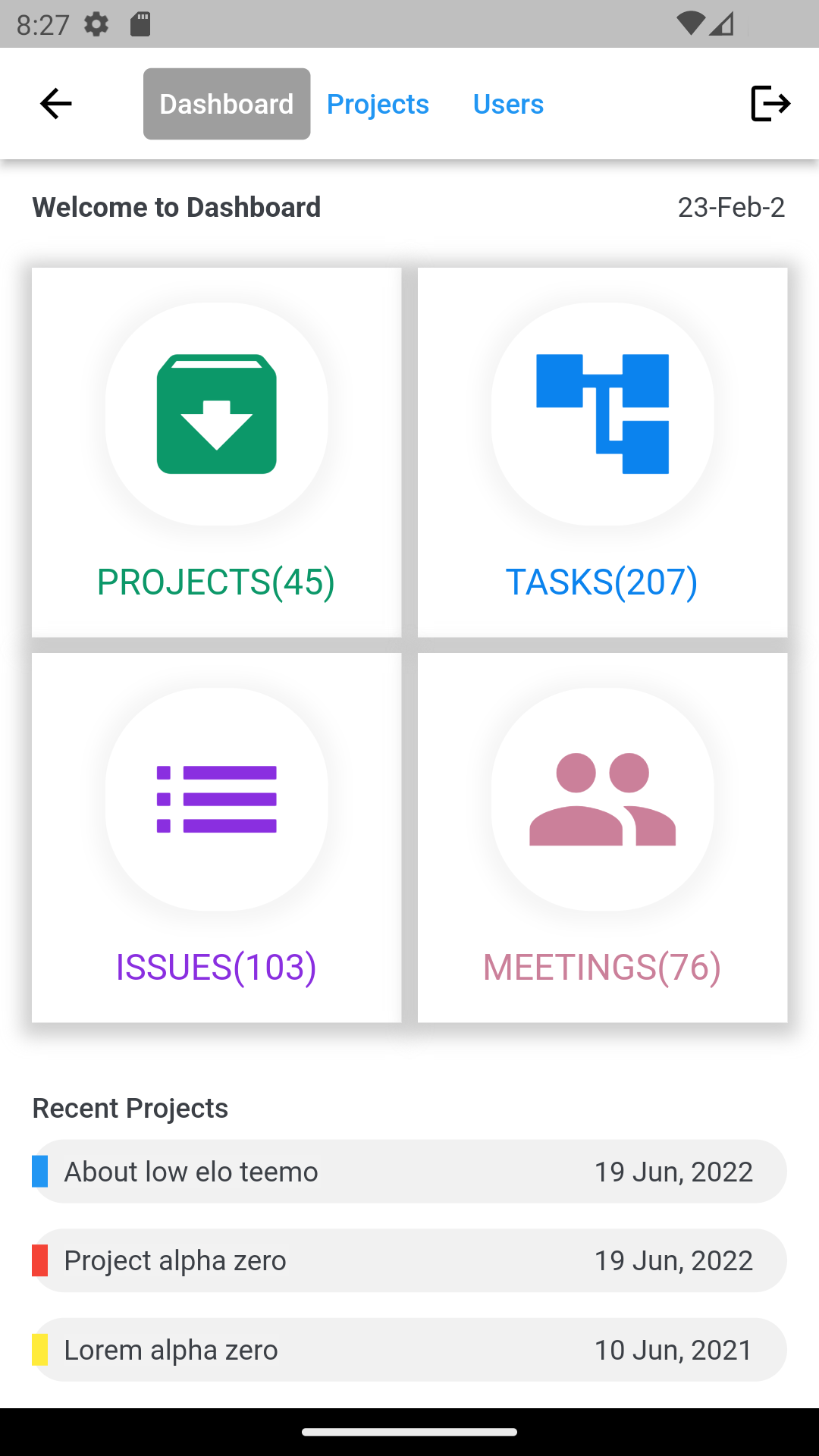Open the settings gear in the status bar
Image resolution: width=819 pixels, height=1456 pixels.
coord(96,24)
